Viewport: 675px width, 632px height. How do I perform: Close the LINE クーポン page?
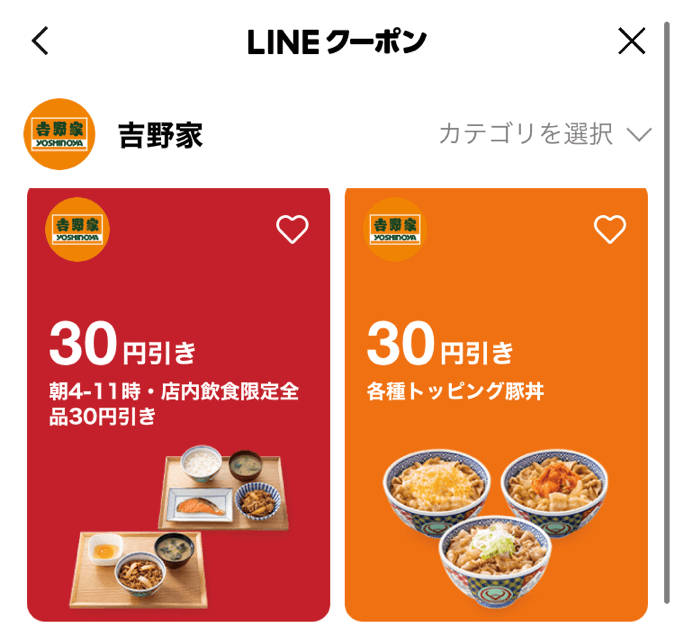[632, 41]
